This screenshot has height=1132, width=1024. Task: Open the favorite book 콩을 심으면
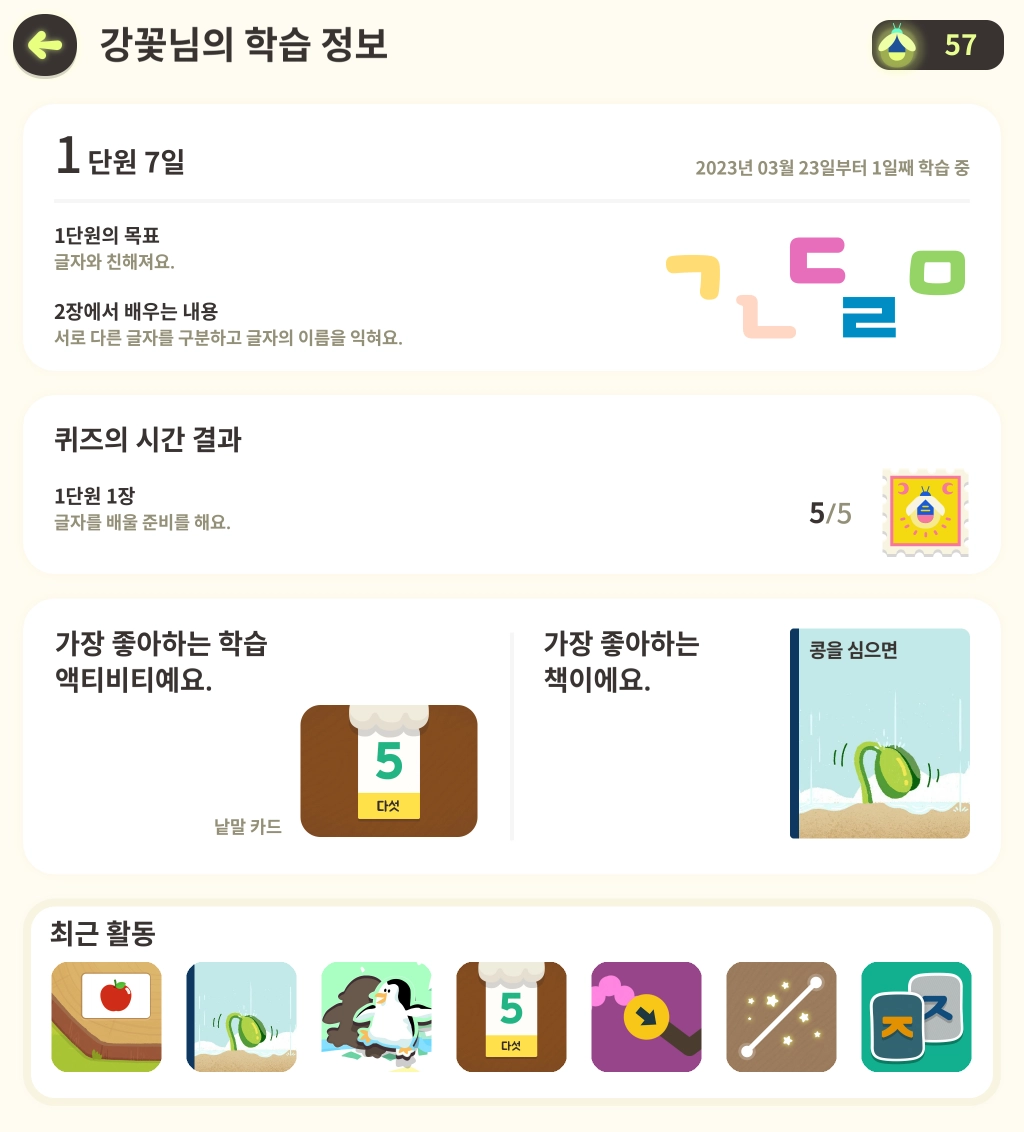(x=879, y=733)
